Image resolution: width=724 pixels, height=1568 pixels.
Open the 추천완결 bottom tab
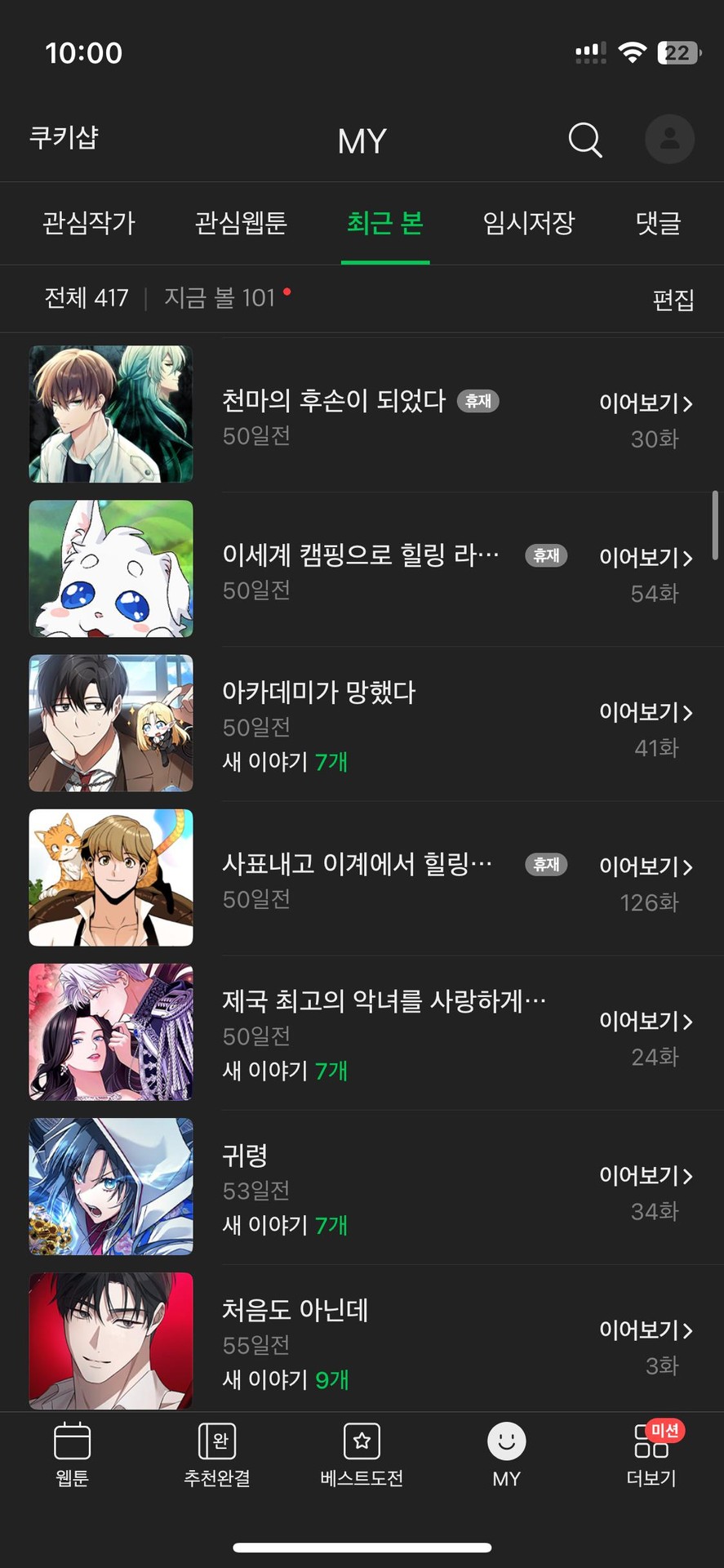click(217, 1454)
